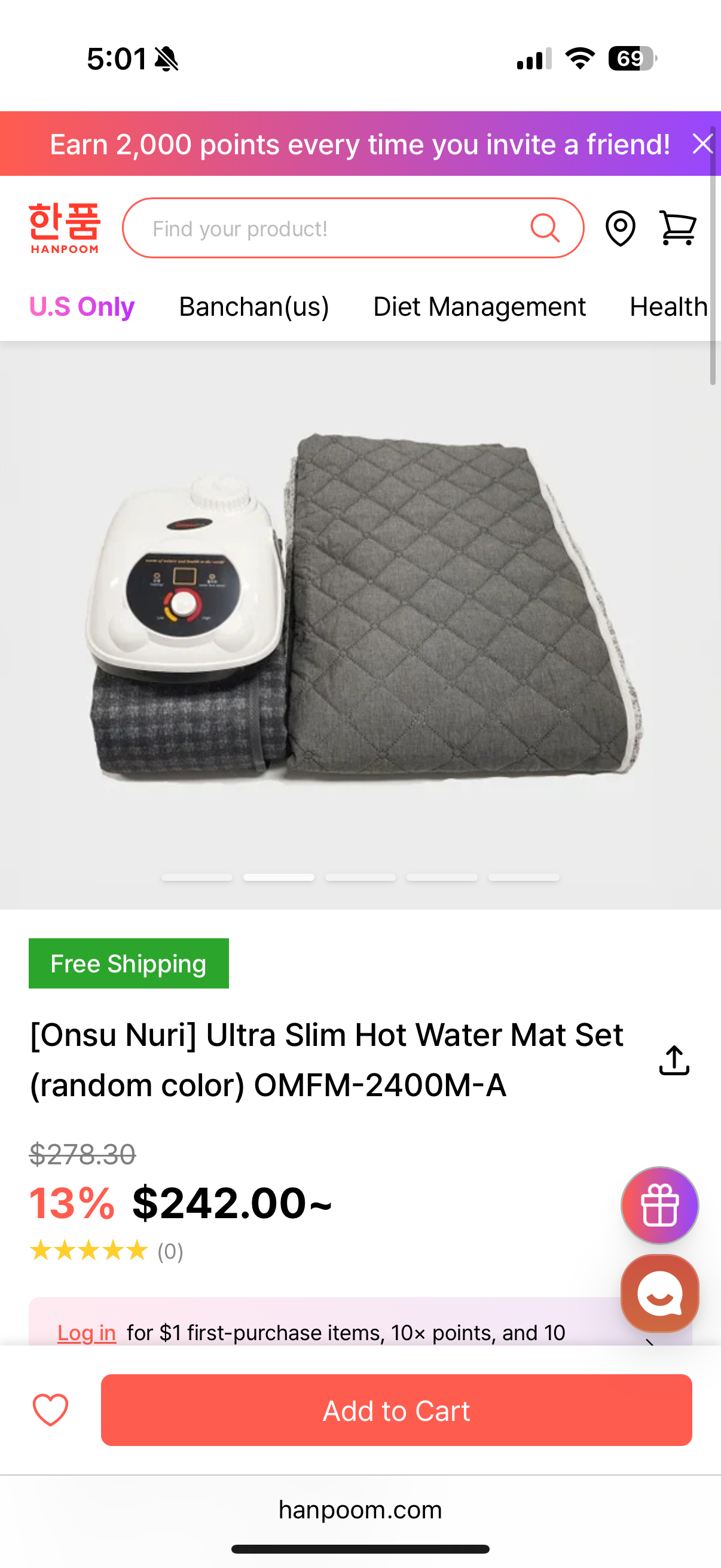Tap the Find your product search field
This screenshot has width=721, height=1568.
click(x=329, y=228)
